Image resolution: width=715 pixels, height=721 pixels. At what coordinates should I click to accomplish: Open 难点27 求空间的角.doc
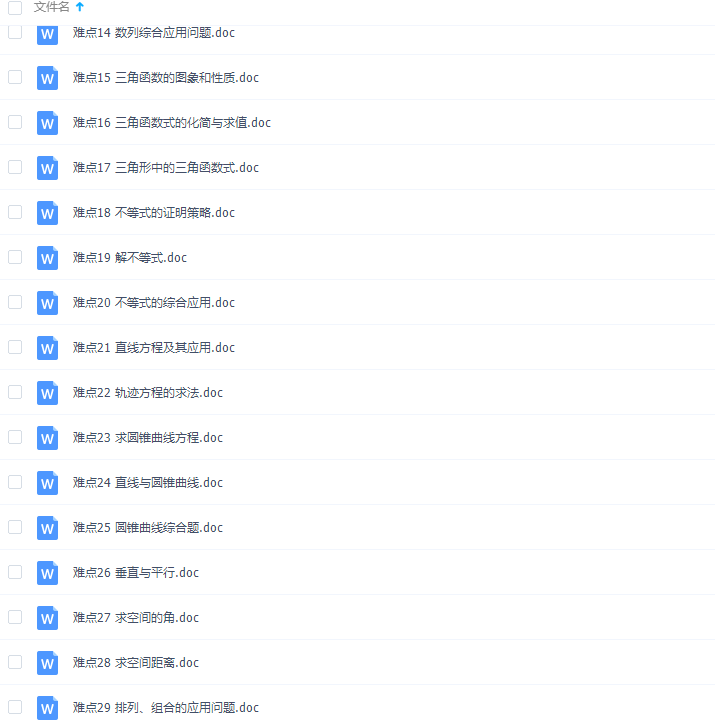coord(135,618)
